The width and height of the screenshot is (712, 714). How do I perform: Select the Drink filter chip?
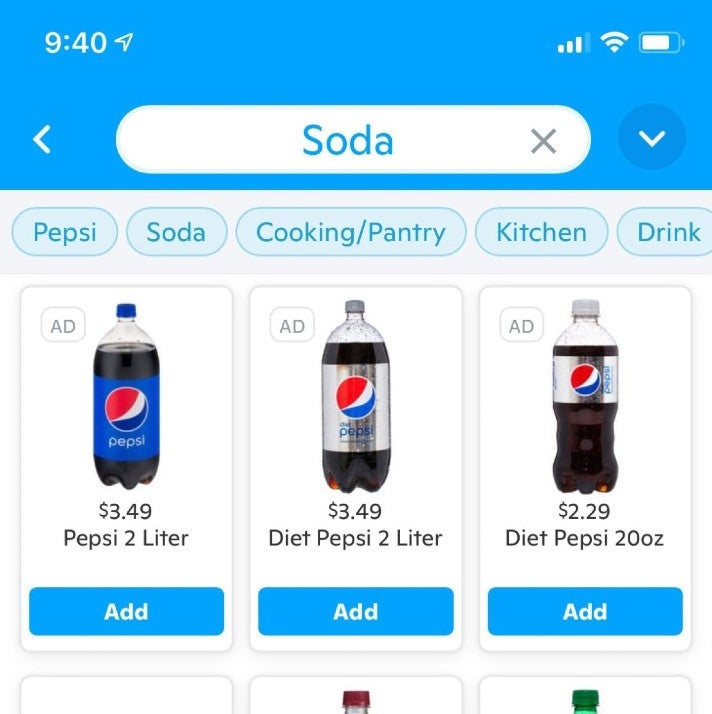667,232
